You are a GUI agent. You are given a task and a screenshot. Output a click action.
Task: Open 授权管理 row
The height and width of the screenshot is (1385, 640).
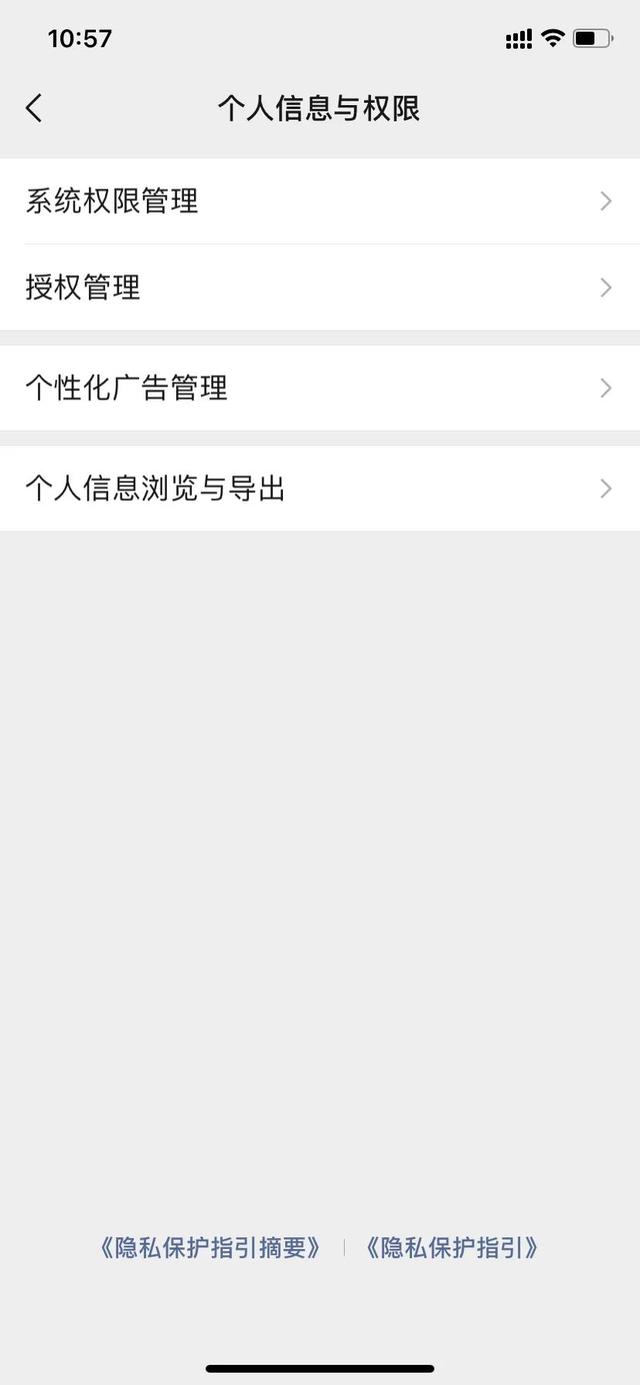[320, 288]
